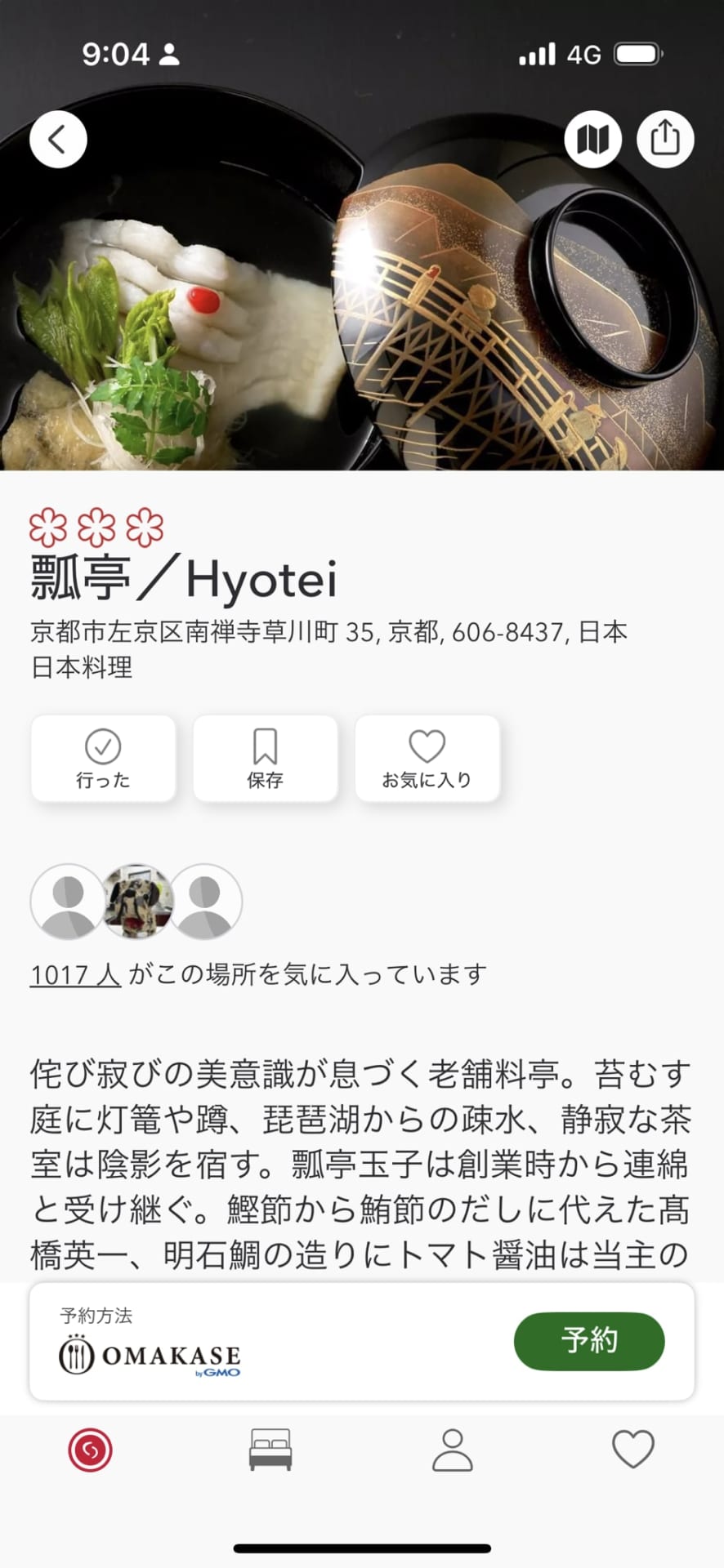Switch to the hotels bed tab
The image size is (724, 1568).
click(270, 1450)
